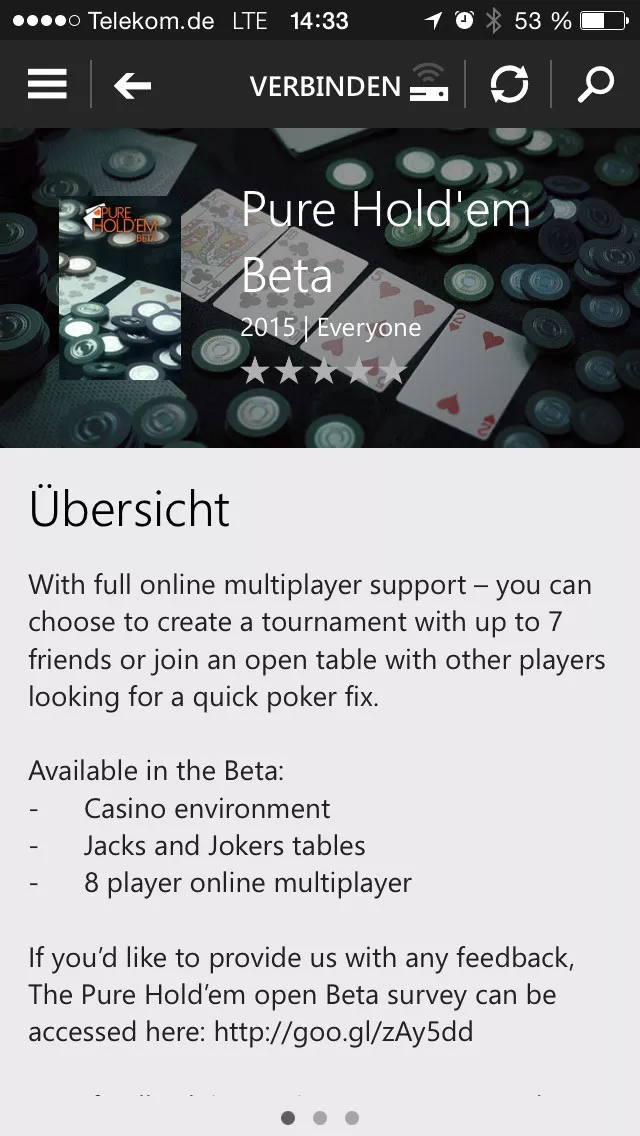Open the hamburger menu
This screenshot has height=1136, width=640.
[x=47, y=85]
